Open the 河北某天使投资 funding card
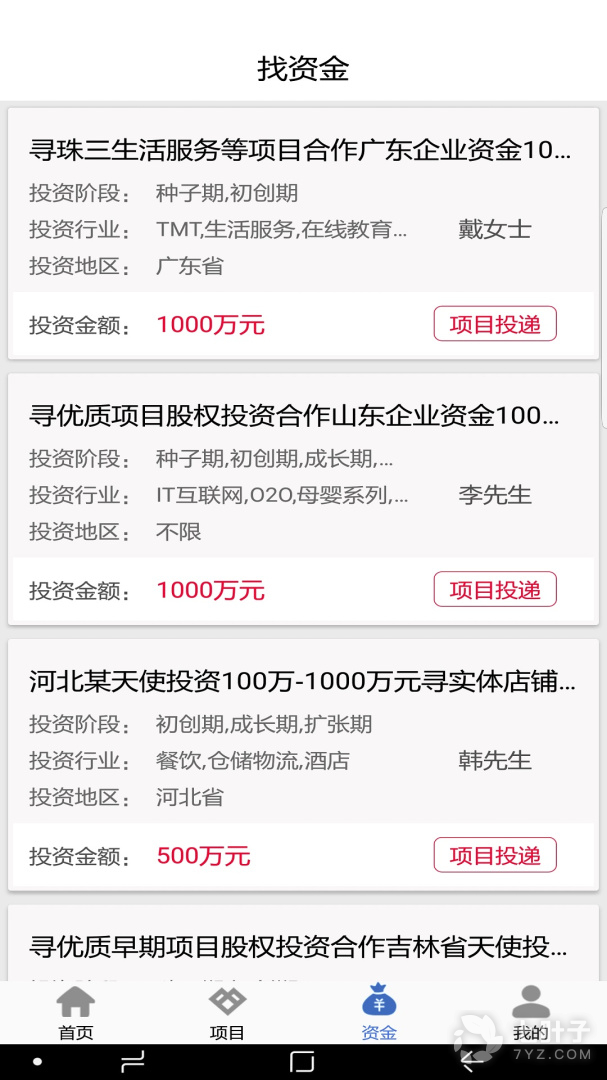Image resolution: width=607 pixels, height=1080 pixels. coord(300,683)
